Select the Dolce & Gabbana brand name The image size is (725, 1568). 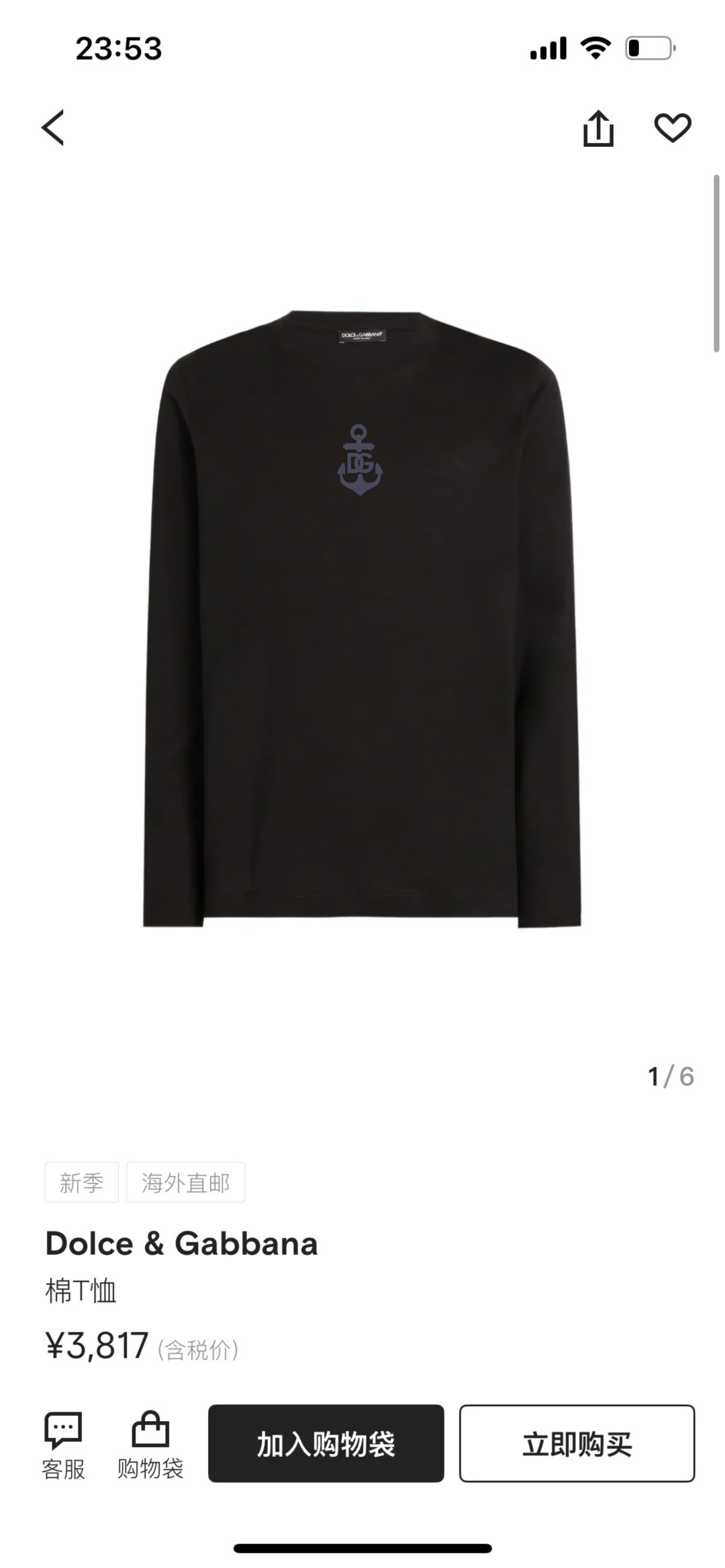click(x=180, y=1243)
